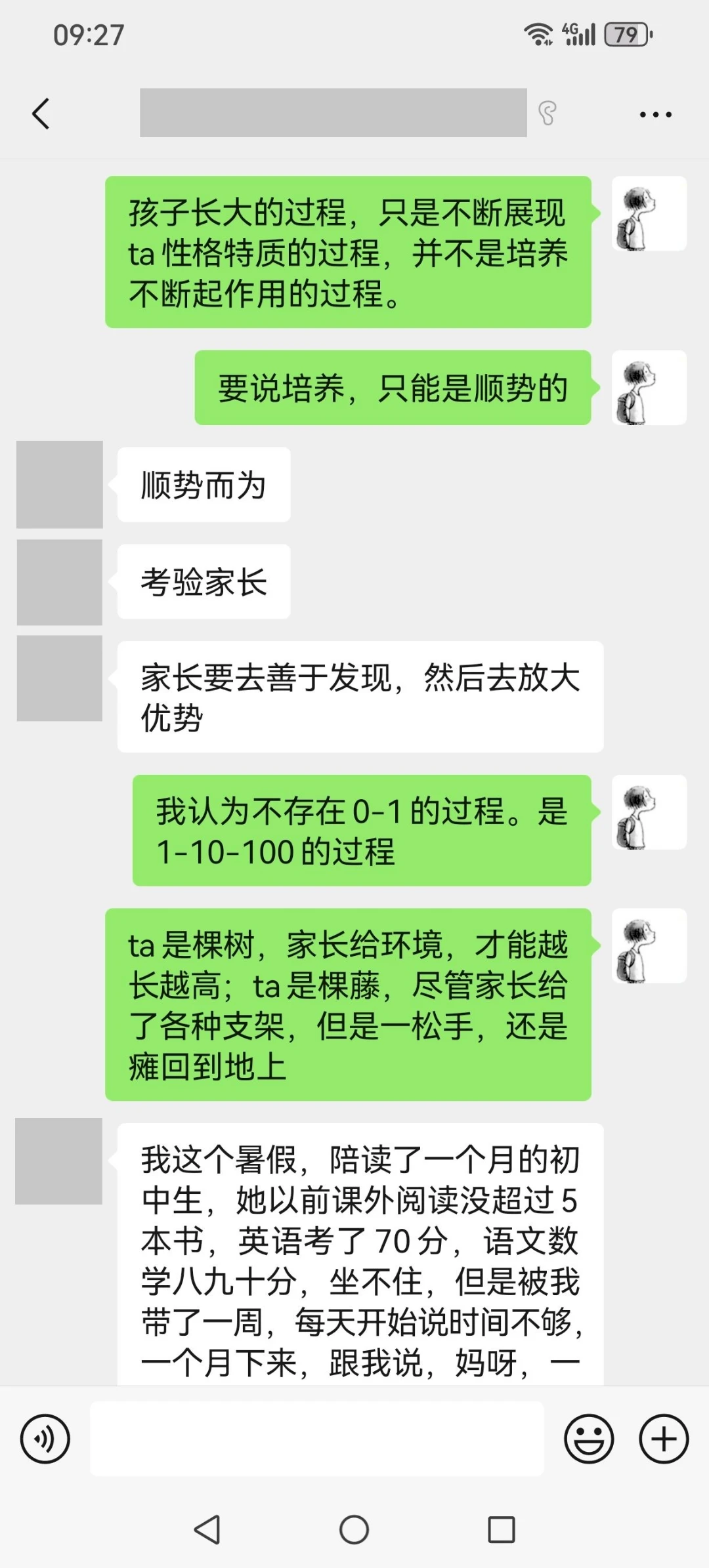Open recent apps from navigation bar
709x1568 pixels.
(501, 1530)
